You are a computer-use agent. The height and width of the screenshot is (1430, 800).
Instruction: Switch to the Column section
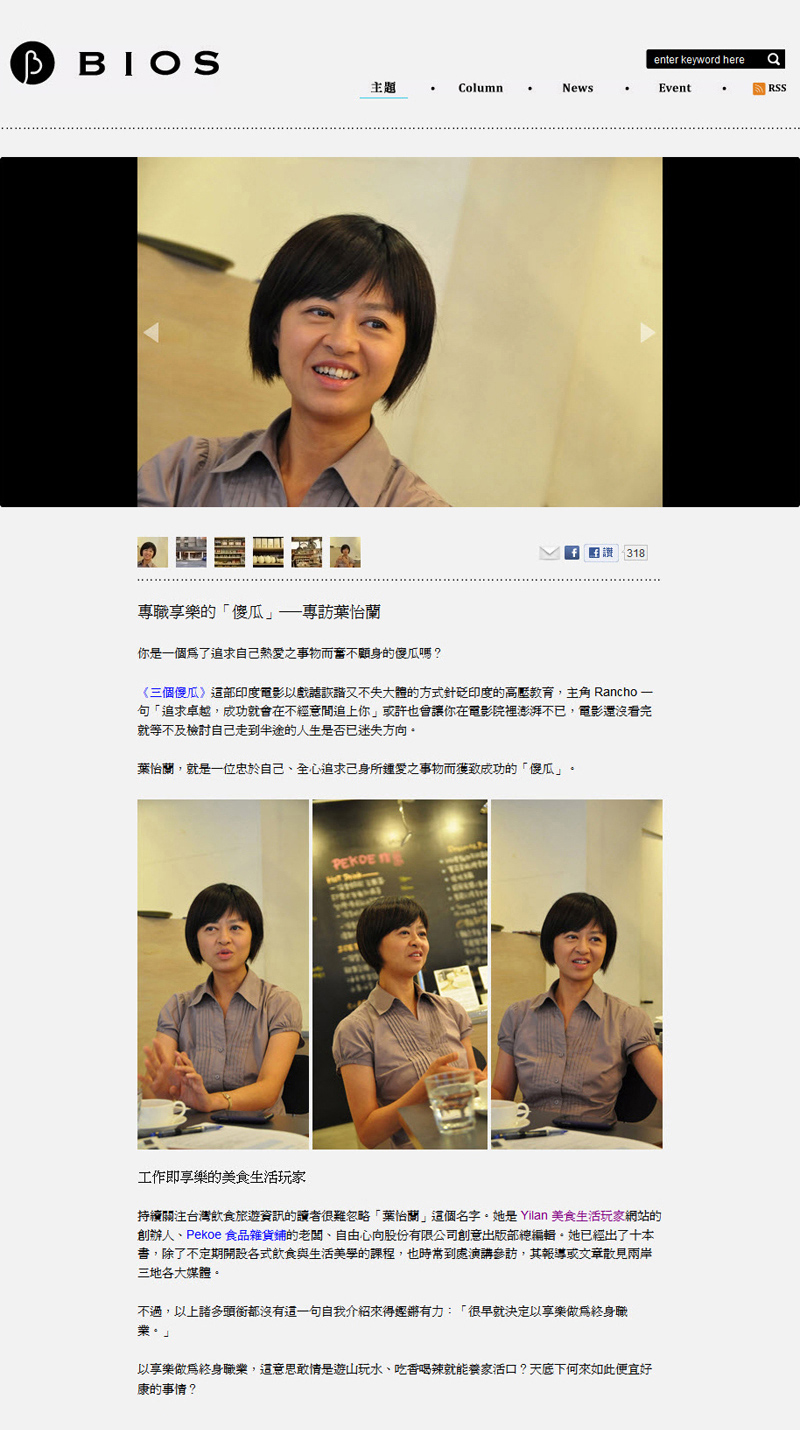[481, 88]
